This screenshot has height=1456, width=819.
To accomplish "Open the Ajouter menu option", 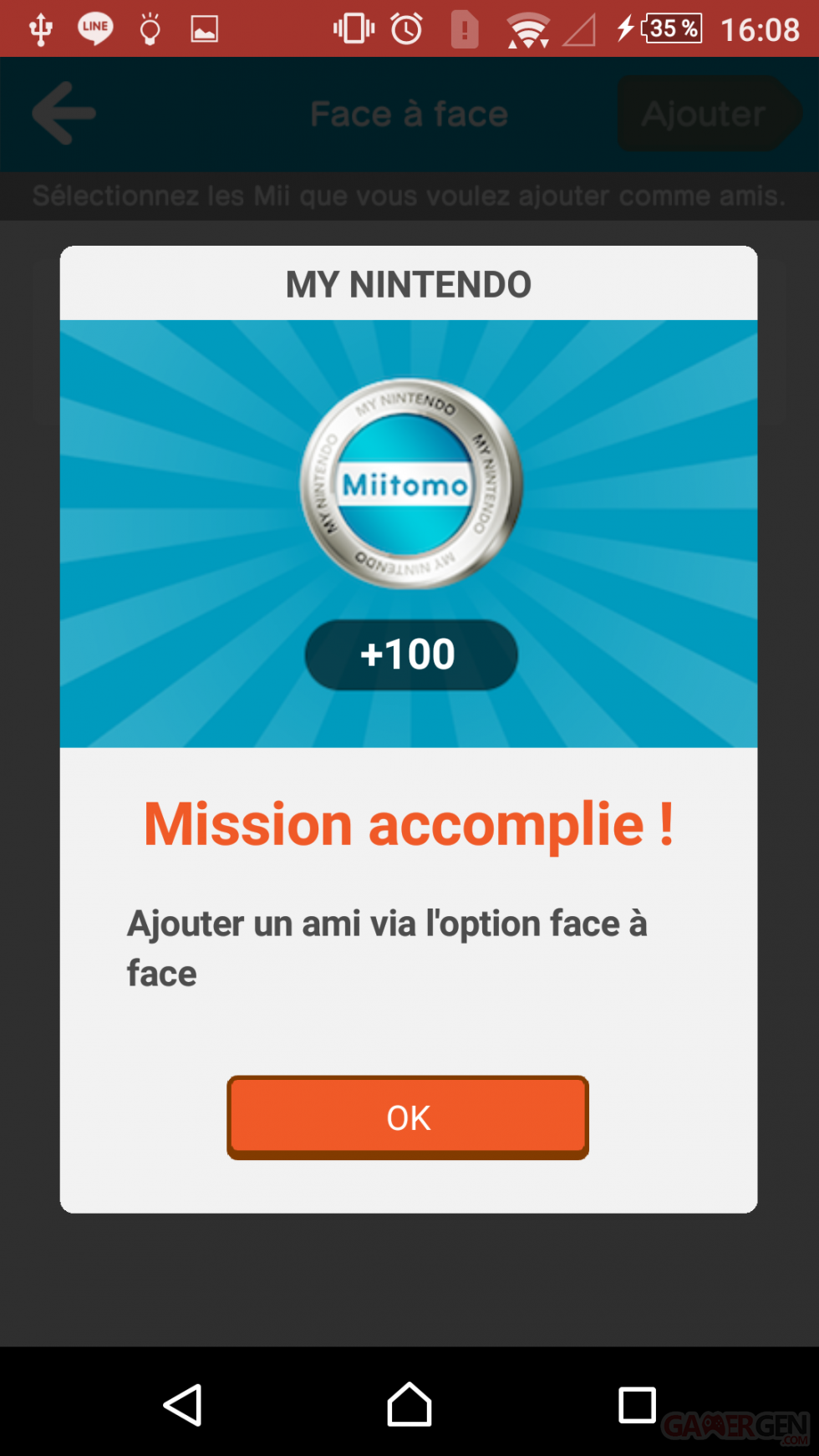I will coord(705,114).
